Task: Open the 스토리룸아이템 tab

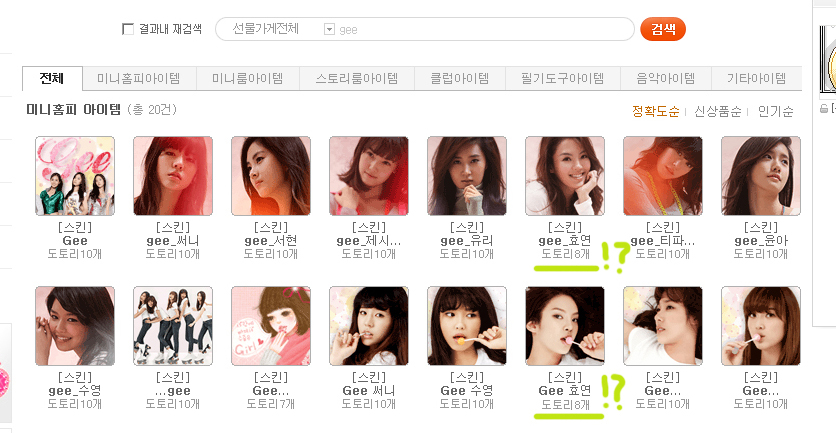Action: 356,79
